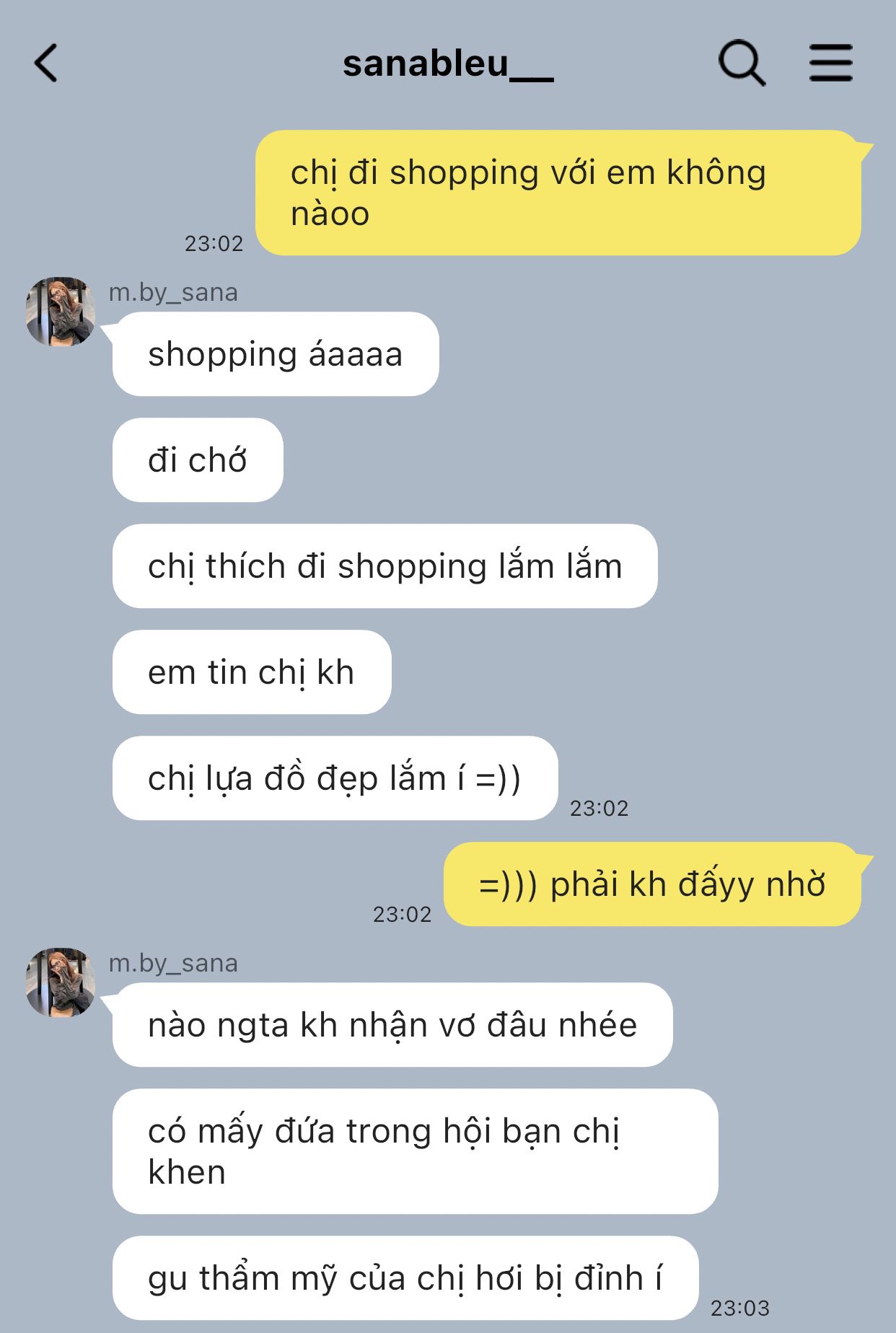Viewport: 896px width, 1333px height.
Task: Open m.by_sana's avatar beside "shopping áaaaa"
Action: 61,312
